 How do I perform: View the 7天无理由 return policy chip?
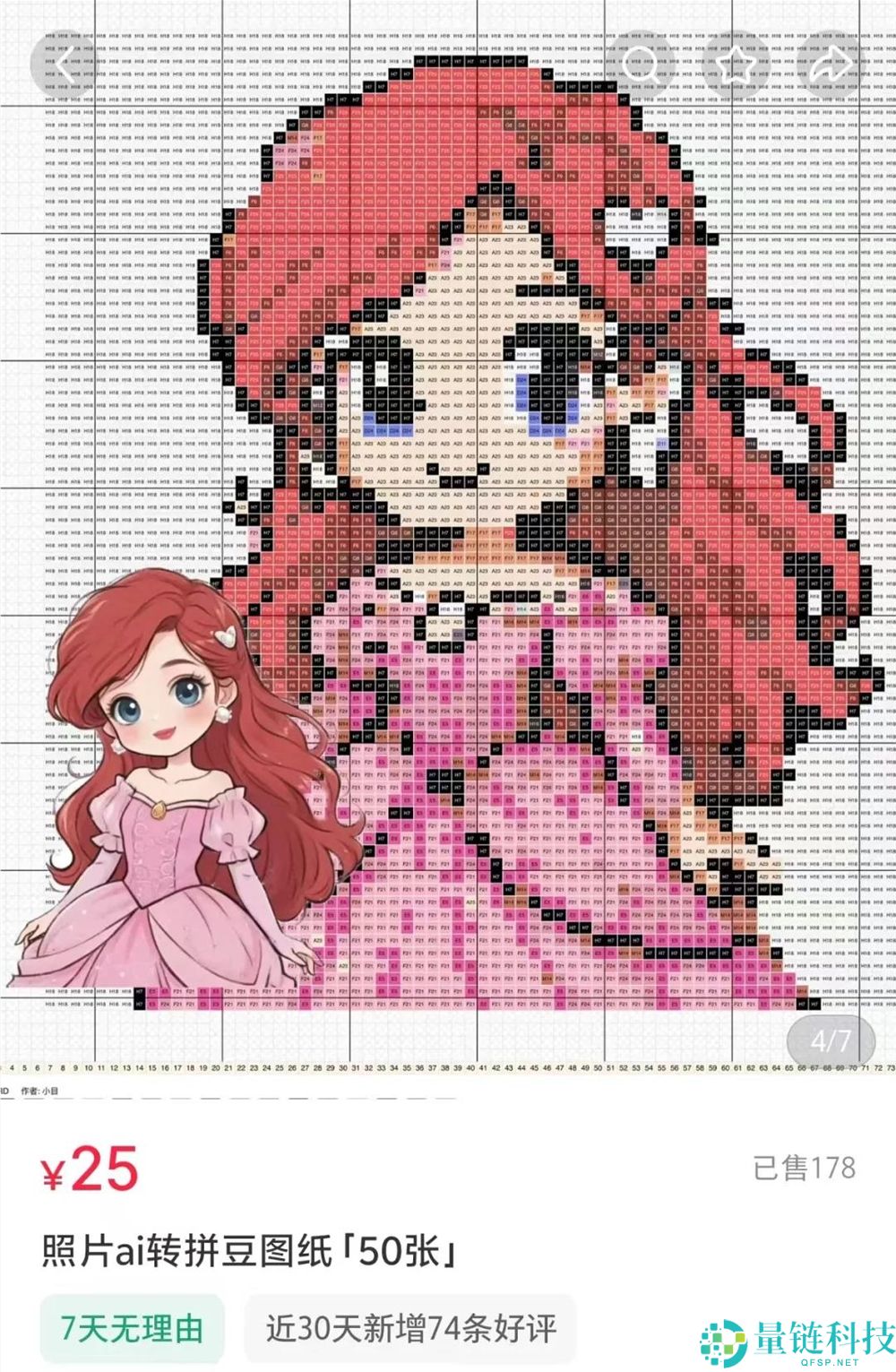click(132, 1327)
